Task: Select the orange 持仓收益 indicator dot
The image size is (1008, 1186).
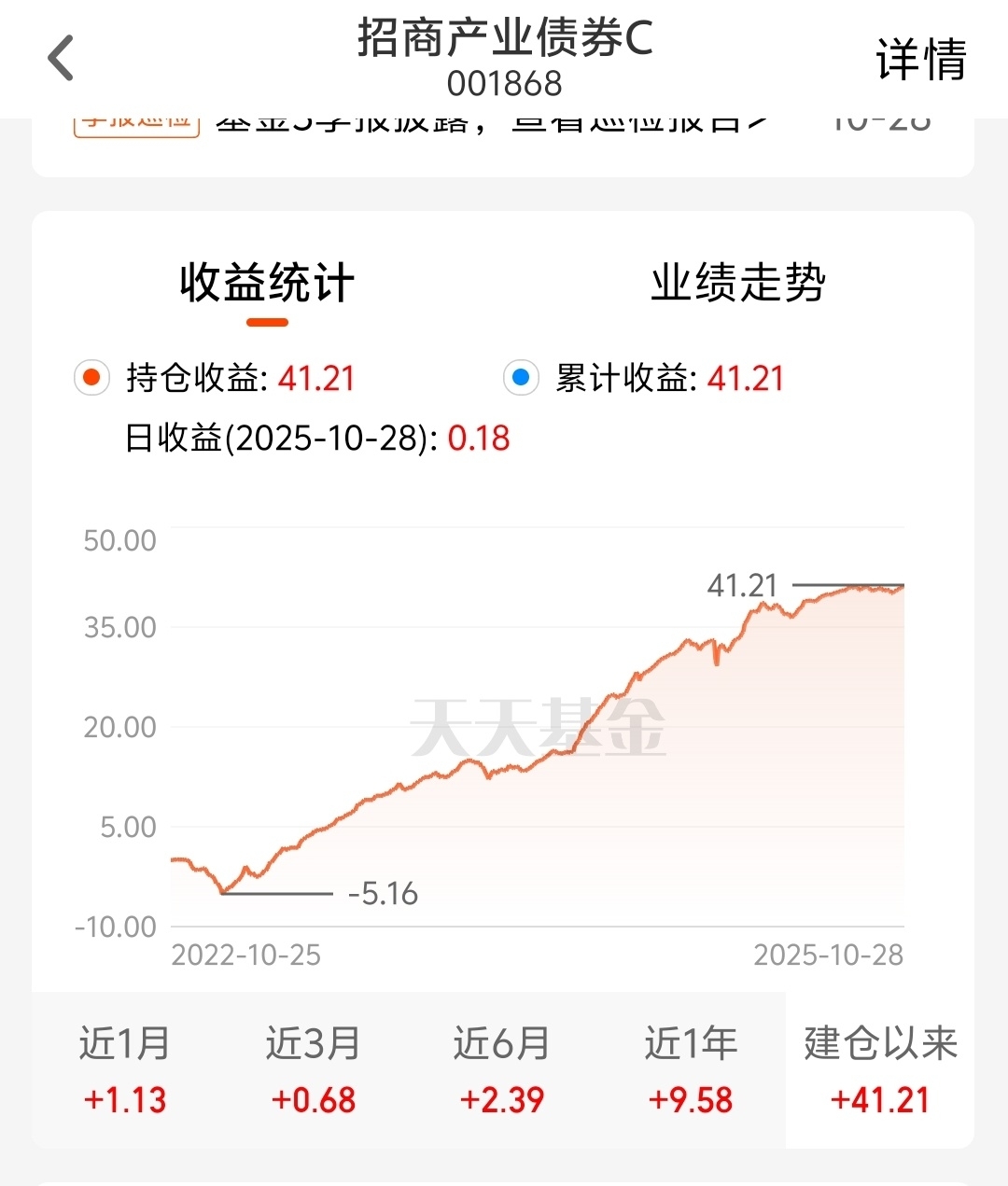Action: (91, 379)
